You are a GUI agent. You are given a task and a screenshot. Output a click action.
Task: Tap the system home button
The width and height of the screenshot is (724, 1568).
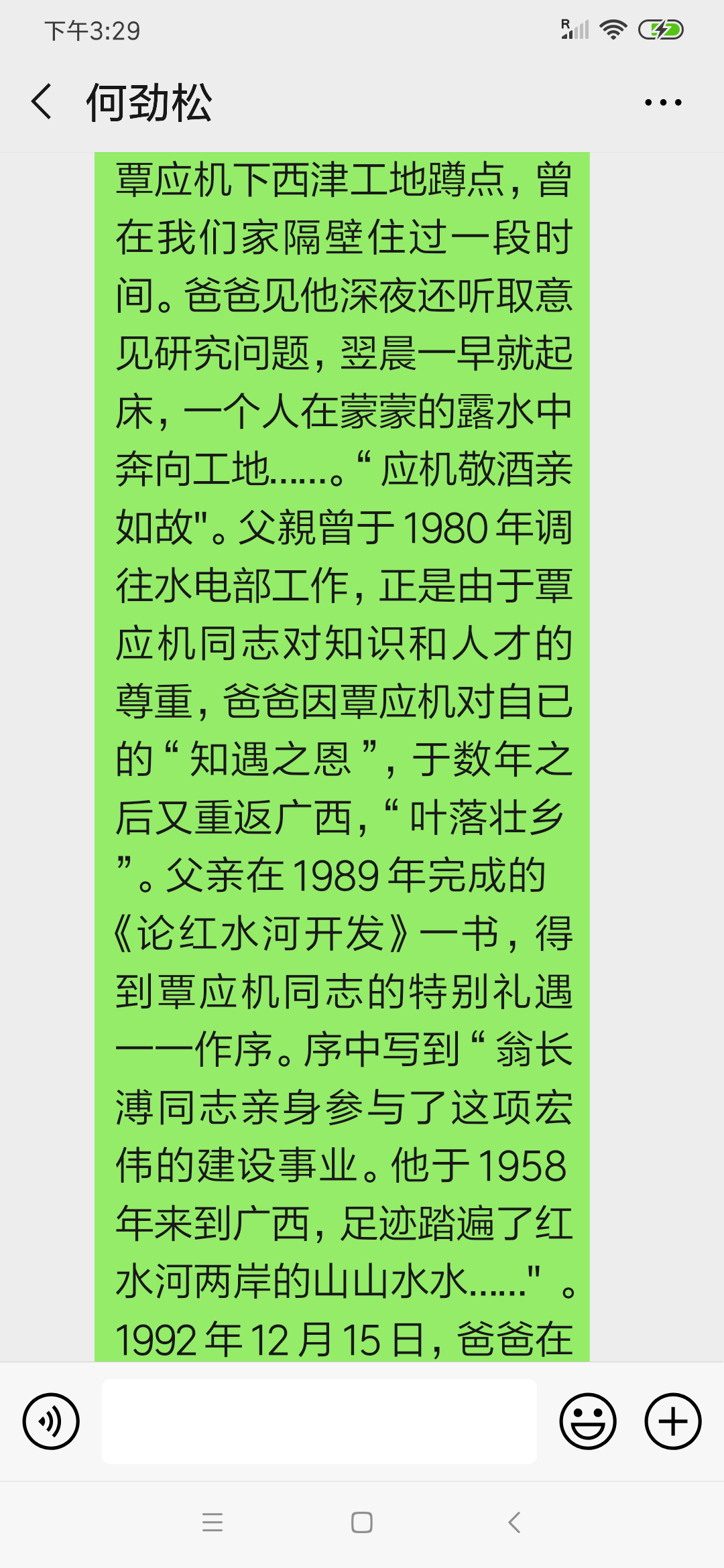[x=362, y=1522]
